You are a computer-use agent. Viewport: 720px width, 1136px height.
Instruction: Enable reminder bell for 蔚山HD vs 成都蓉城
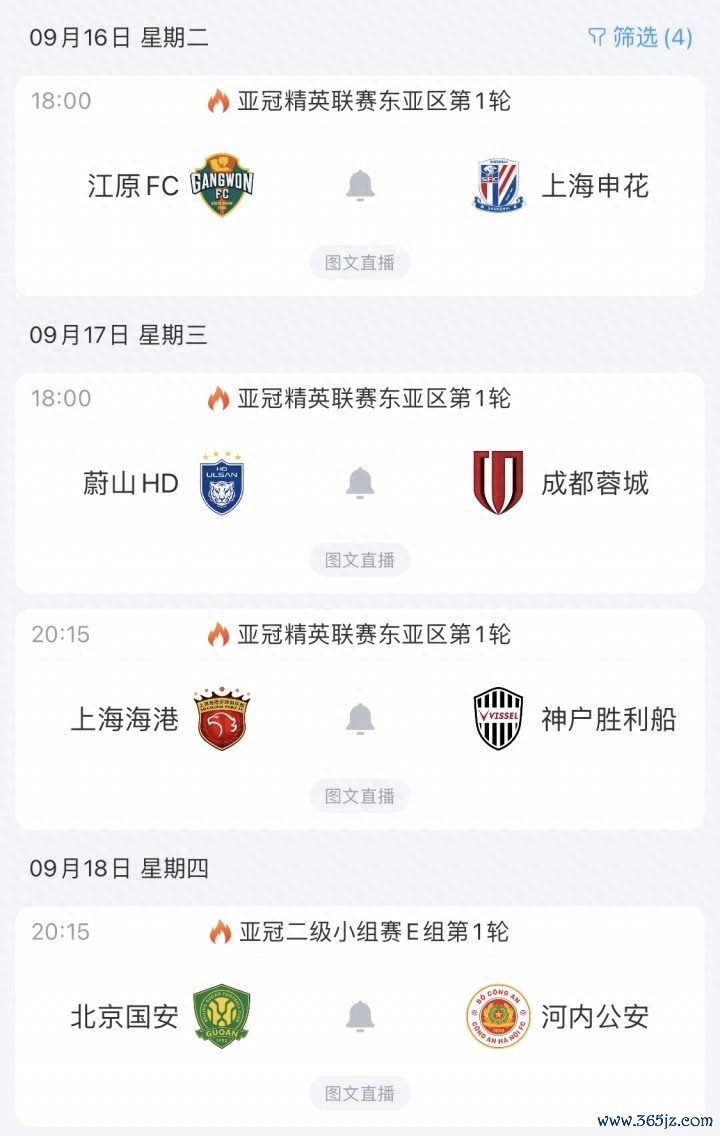tap(360, 483)
